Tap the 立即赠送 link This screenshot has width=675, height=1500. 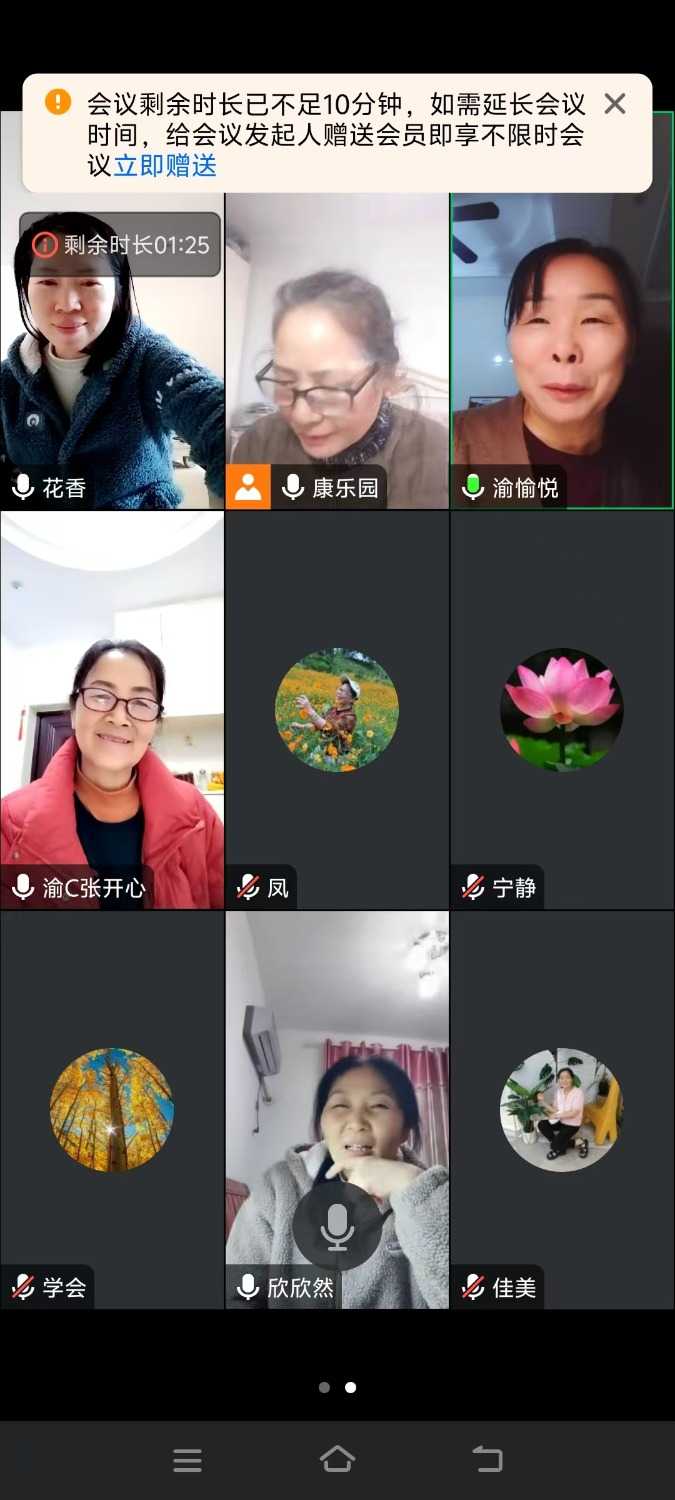pyautogui.click(x=165, y=166)
